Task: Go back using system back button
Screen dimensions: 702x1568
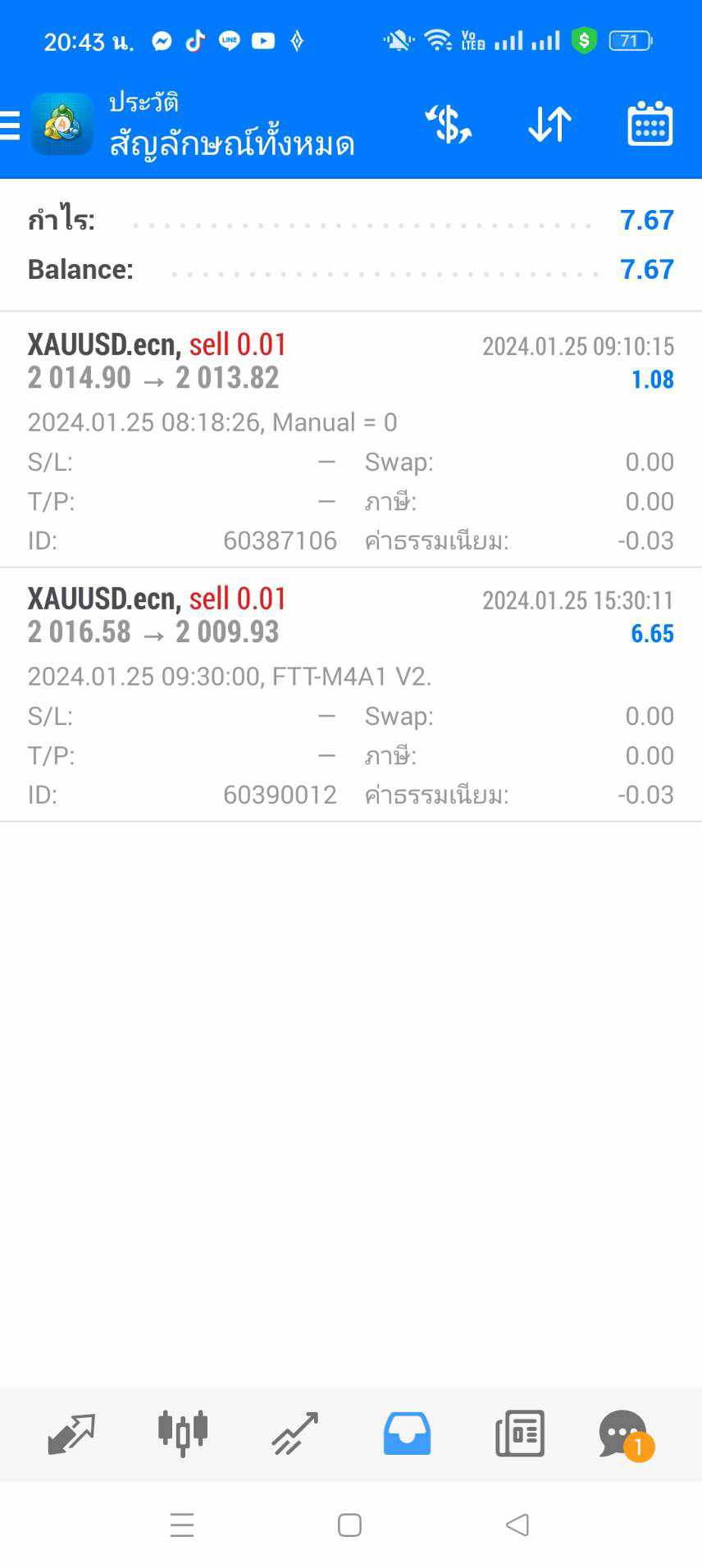Action: pyautogui.click(x=517, y=1525)
